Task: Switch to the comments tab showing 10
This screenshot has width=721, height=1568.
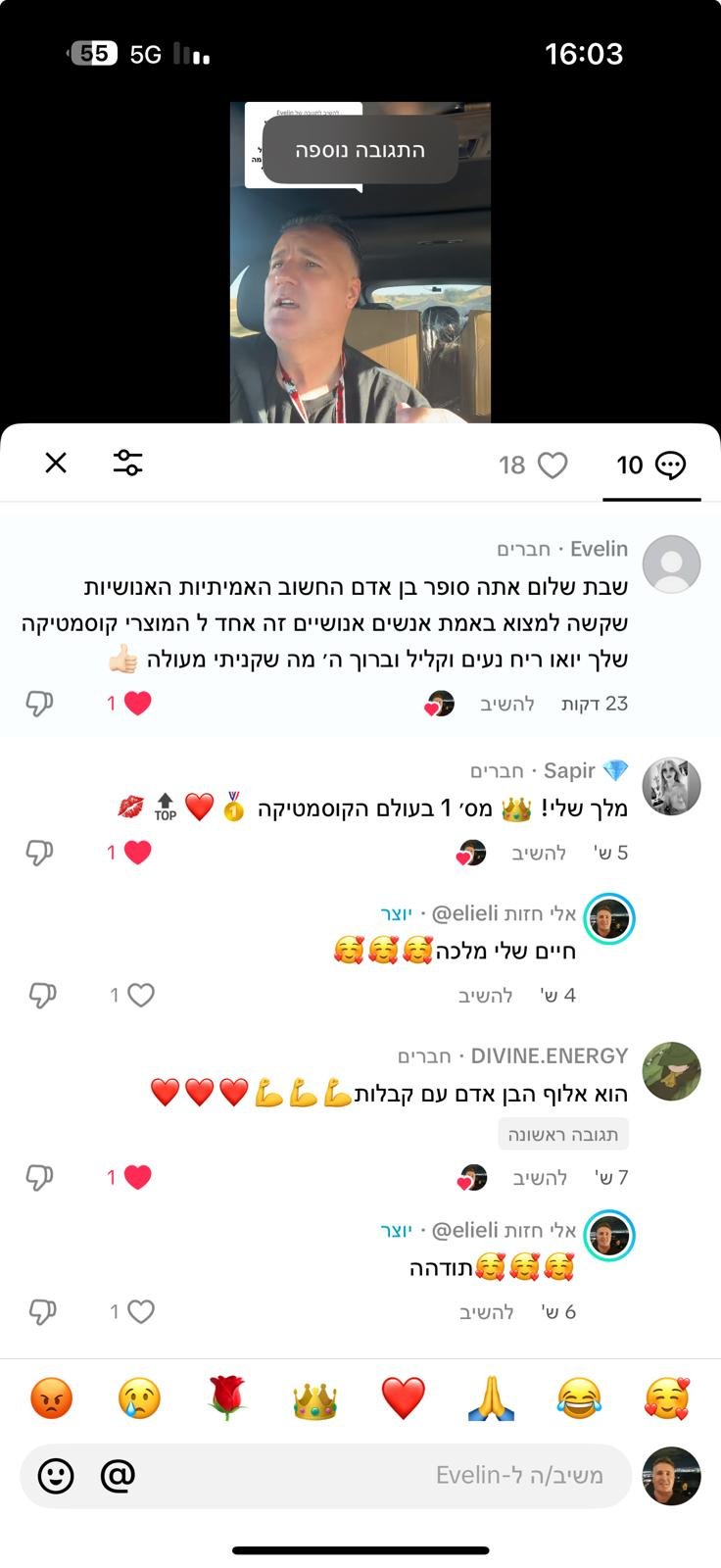Action: pyautogui.click(x=650, y=465)
